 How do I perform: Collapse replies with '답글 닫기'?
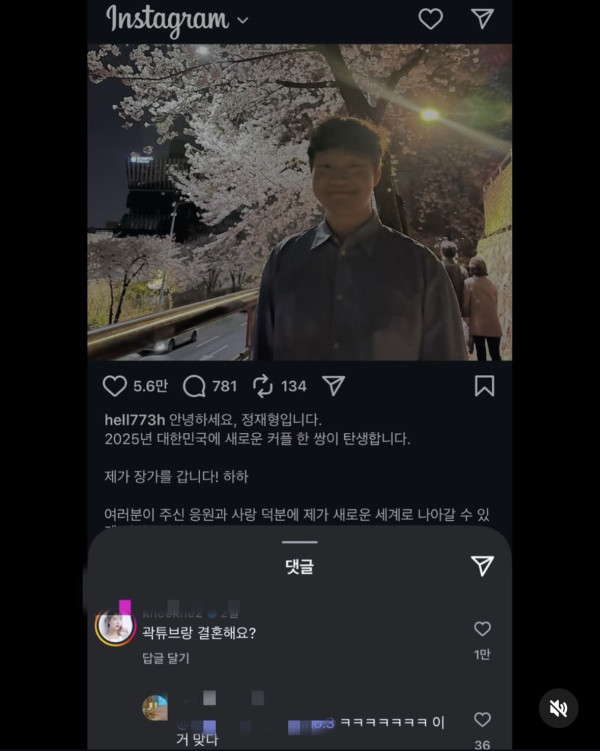166,658
